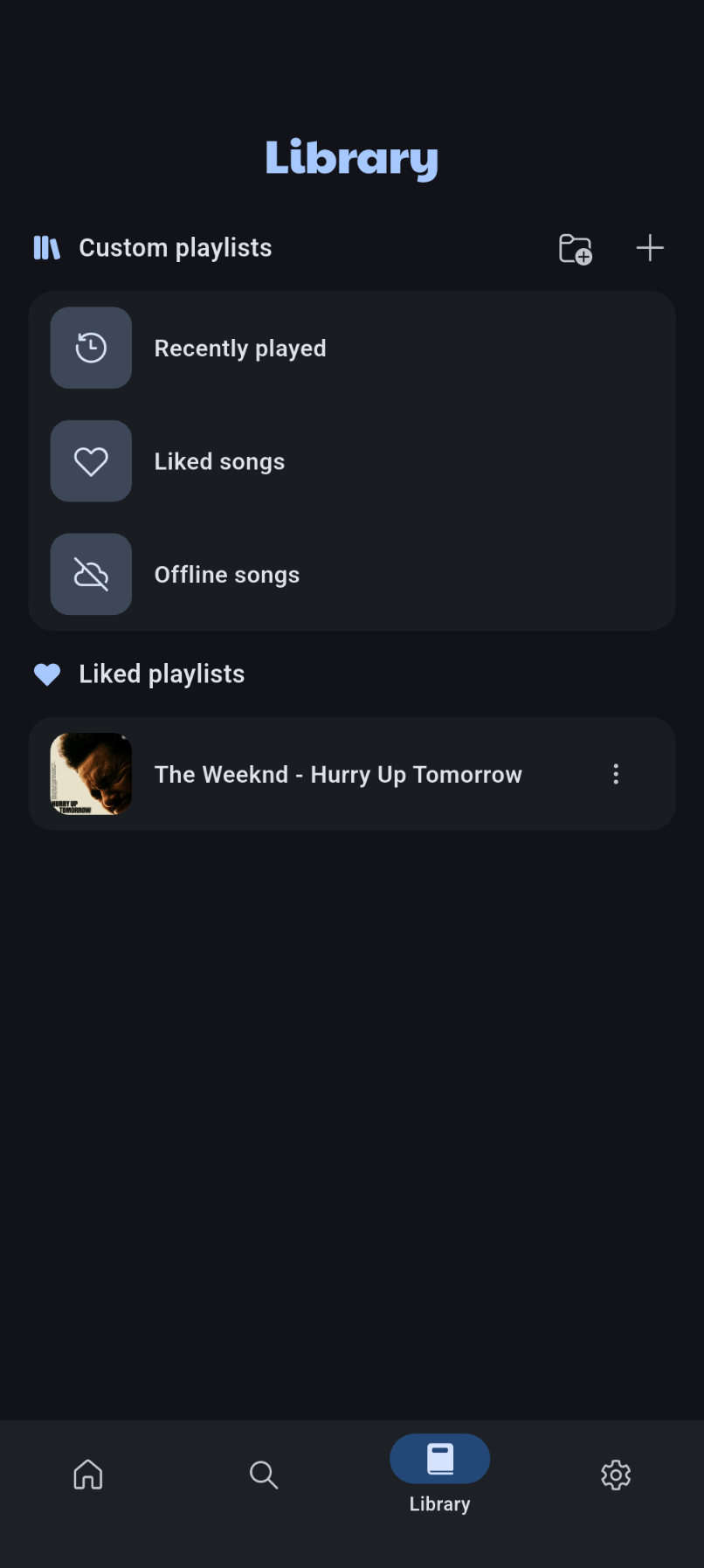
Task: Click the Hurry Up Tomorrow album art
Action: (91, 774)
